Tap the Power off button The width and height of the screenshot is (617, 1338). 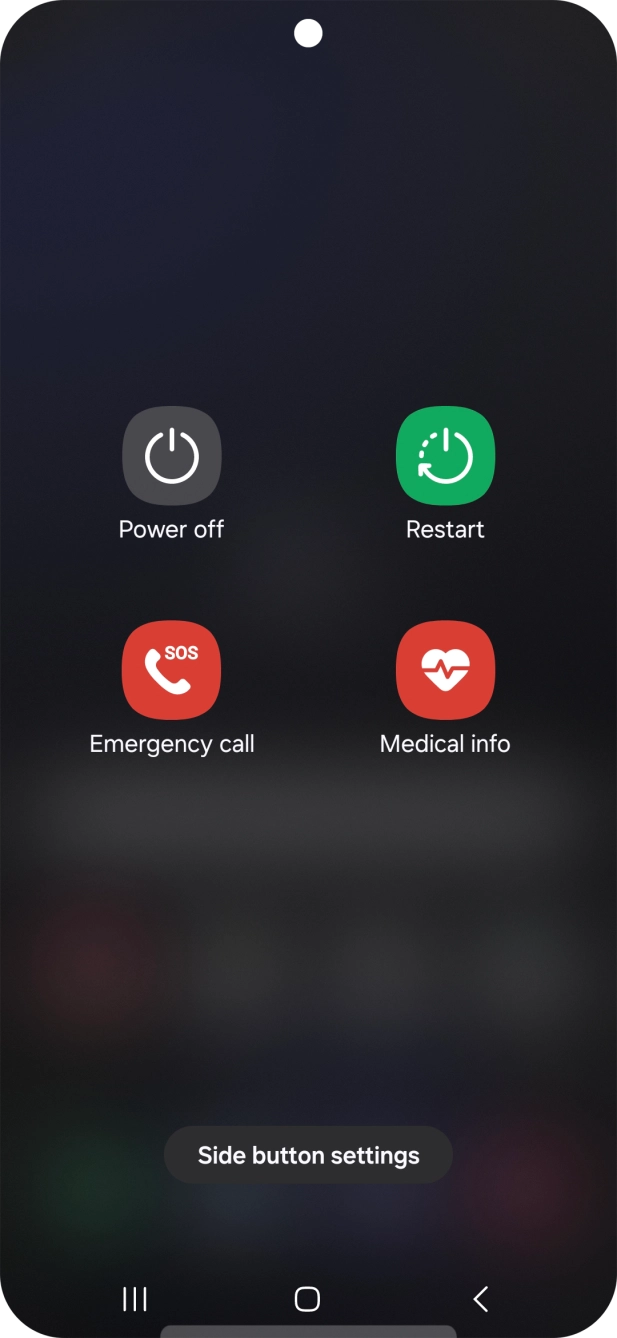pyautogui.click(x=171, y=456)
